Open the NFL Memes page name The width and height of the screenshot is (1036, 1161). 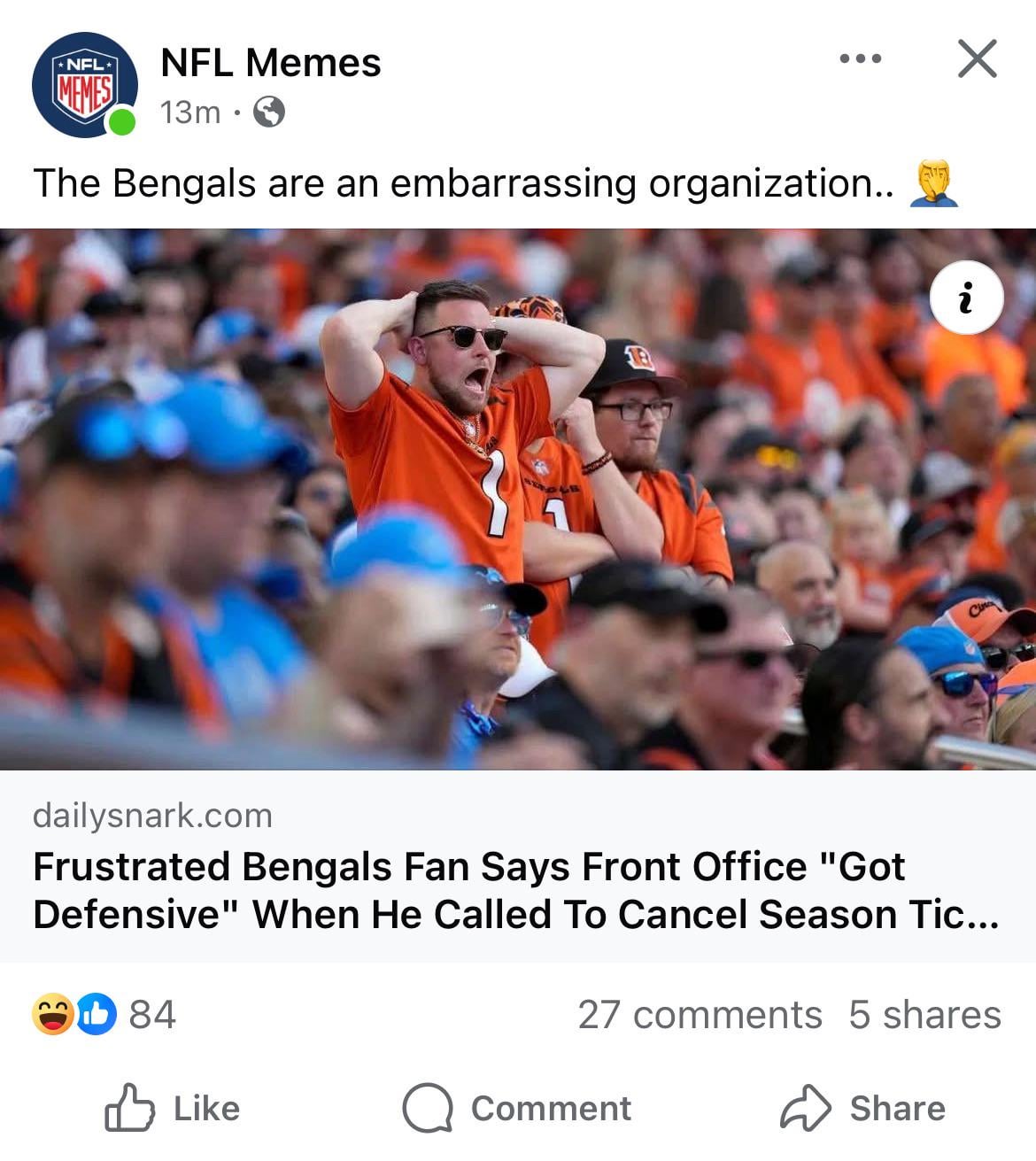coord(270,63)
